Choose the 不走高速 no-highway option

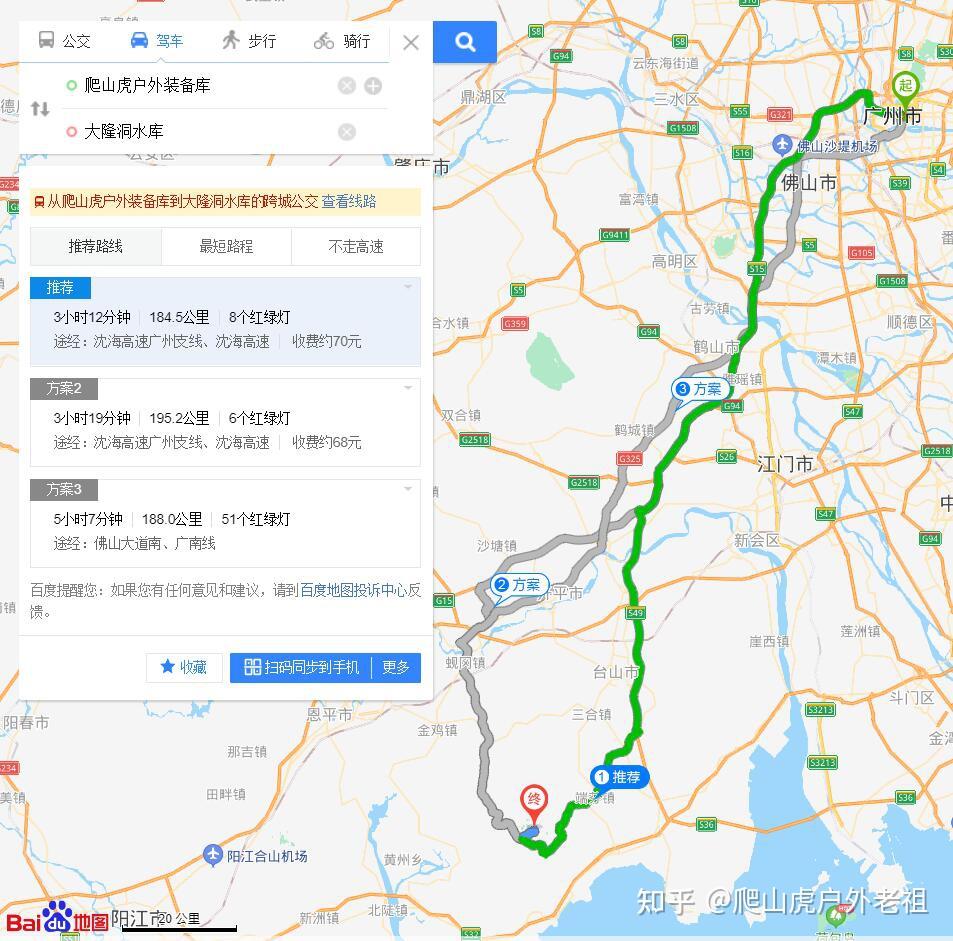coord(356,246)
